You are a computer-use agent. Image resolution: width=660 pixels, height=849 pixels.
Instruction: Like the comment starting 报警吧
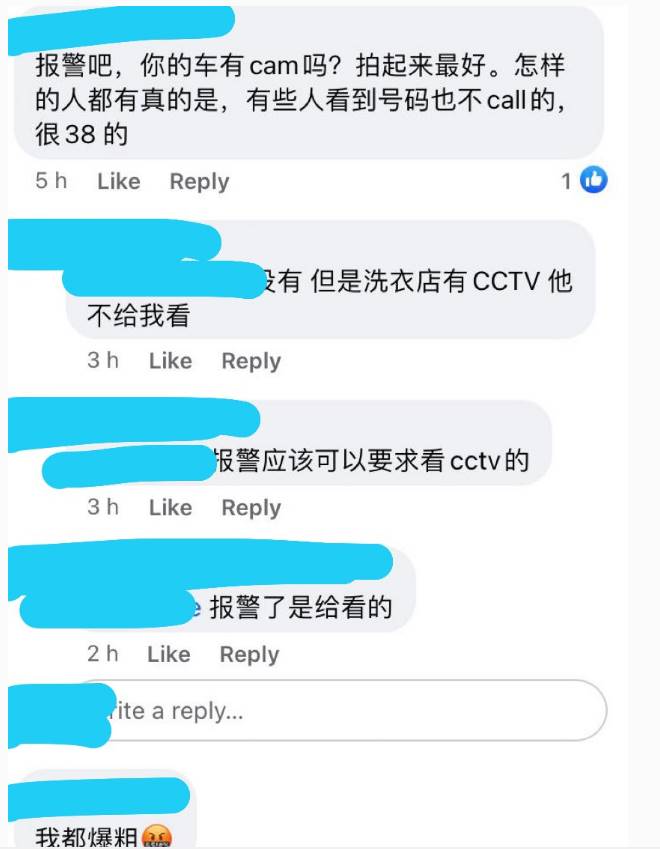click(x=118, y=182)
